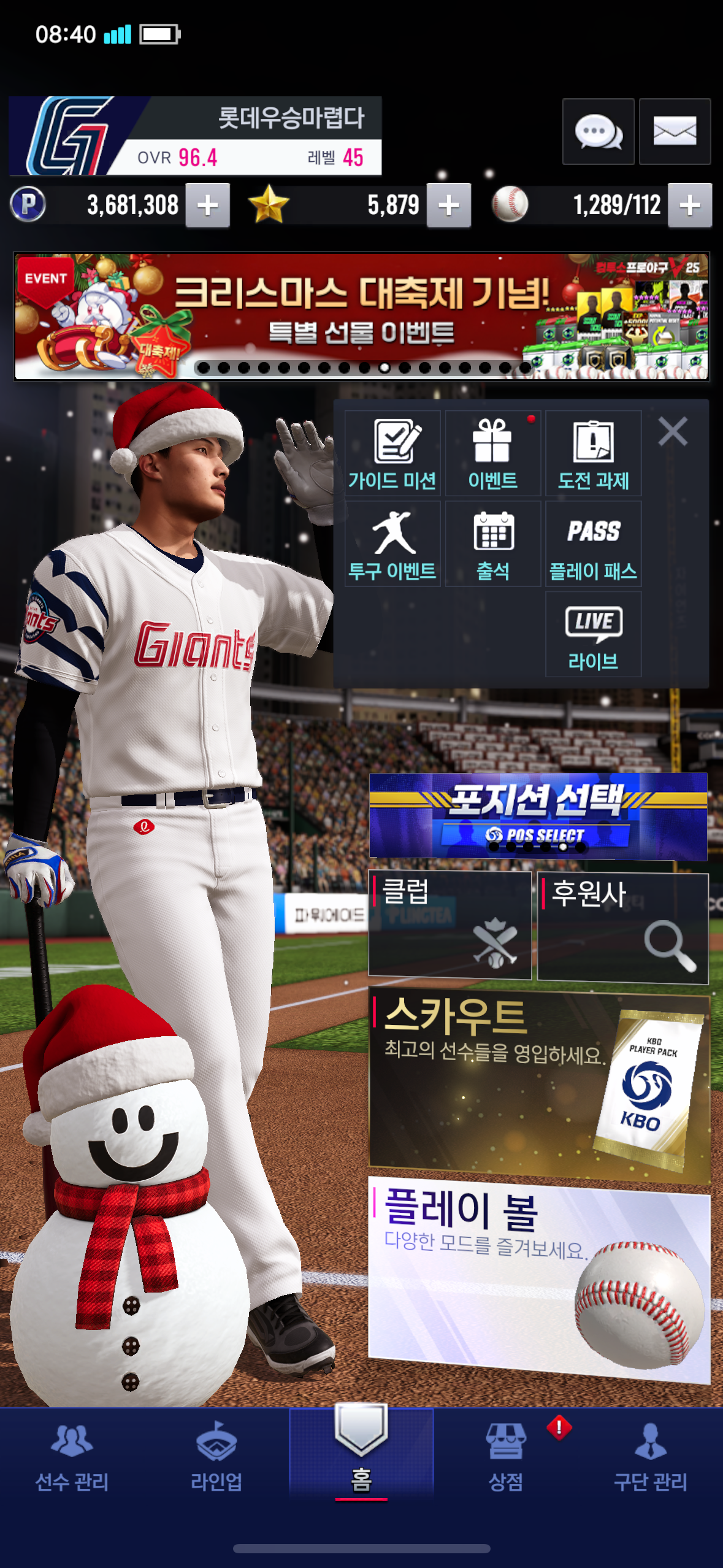Open the 출석 attendance calendar
The width and height of the screenshot is (723, 1568).
pos(492,544)
